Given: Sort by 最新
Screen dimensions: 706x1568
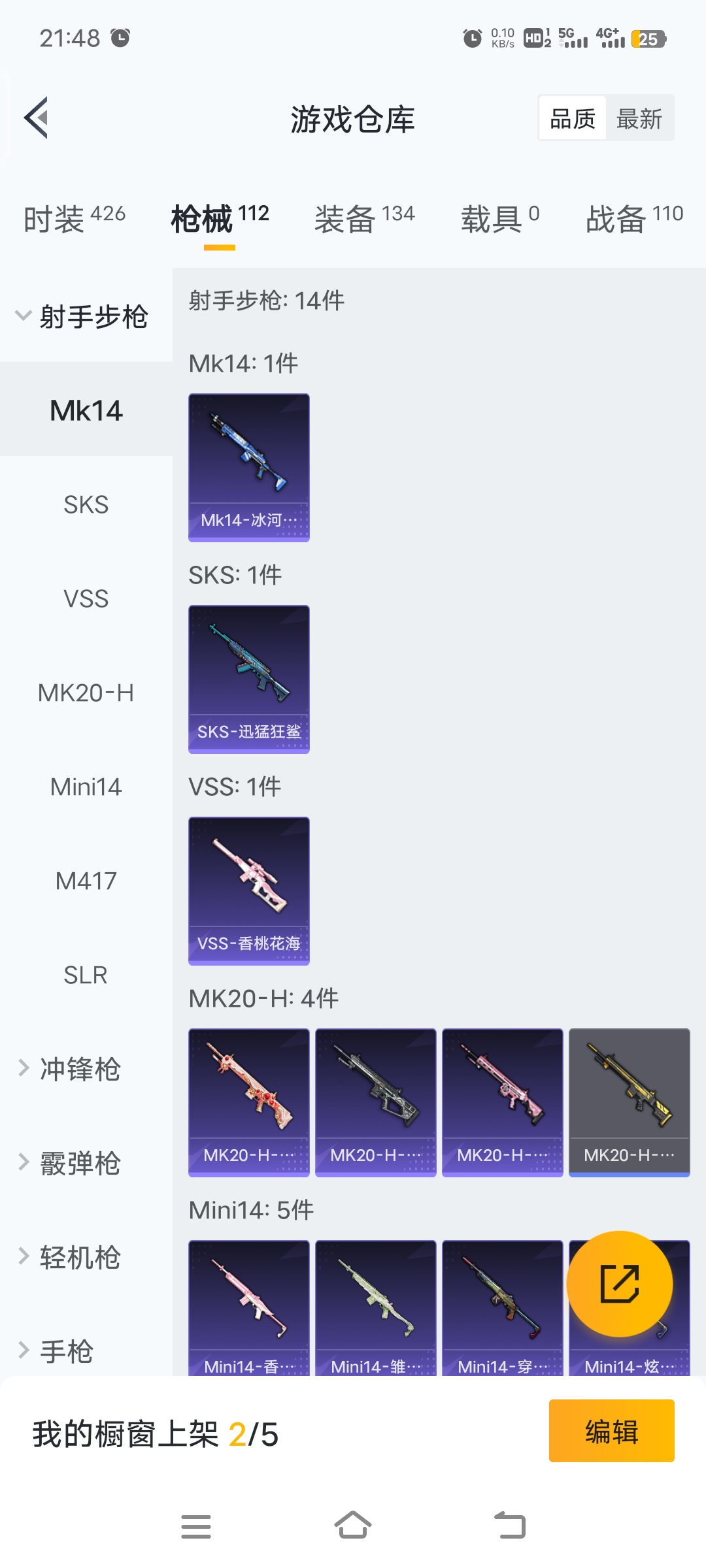Looking at the screenshot, I should pos(639,119).
